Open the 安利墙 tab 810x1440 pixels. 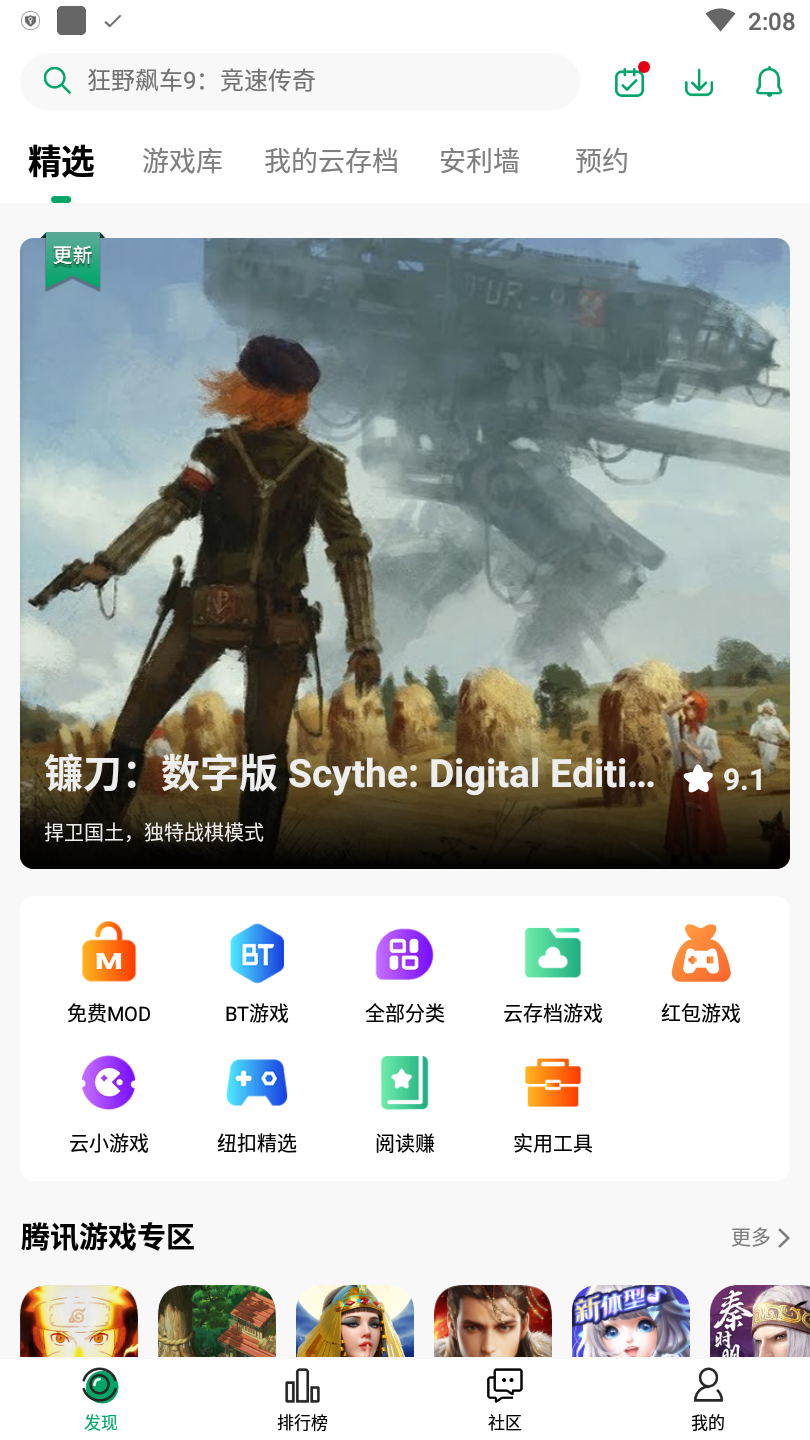point(479,161)
